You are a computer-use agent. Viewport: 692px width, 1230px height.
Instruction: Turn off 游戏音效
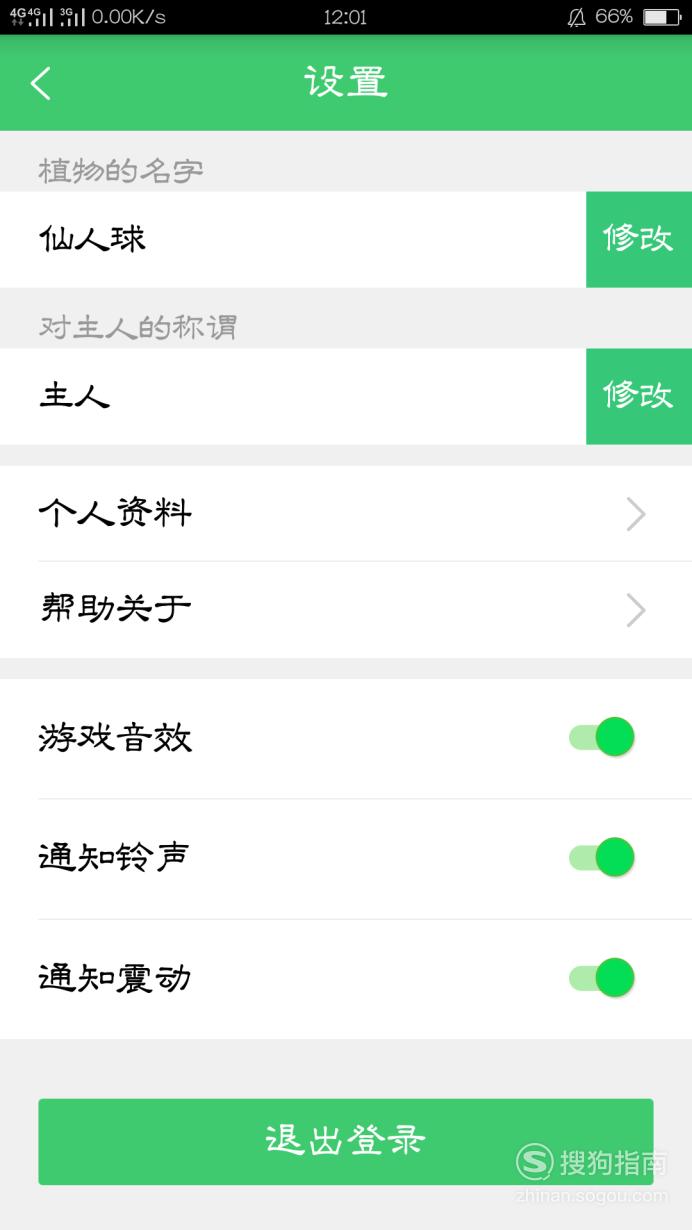[602, 738]
